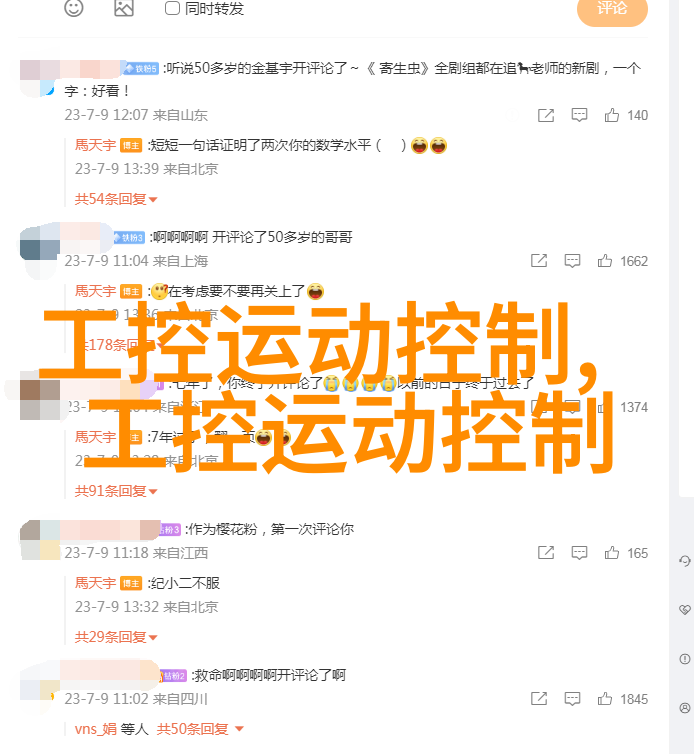Open the emoji picker for the comment
This screenshot has height=754, width=694.
(x=75, y=8)
